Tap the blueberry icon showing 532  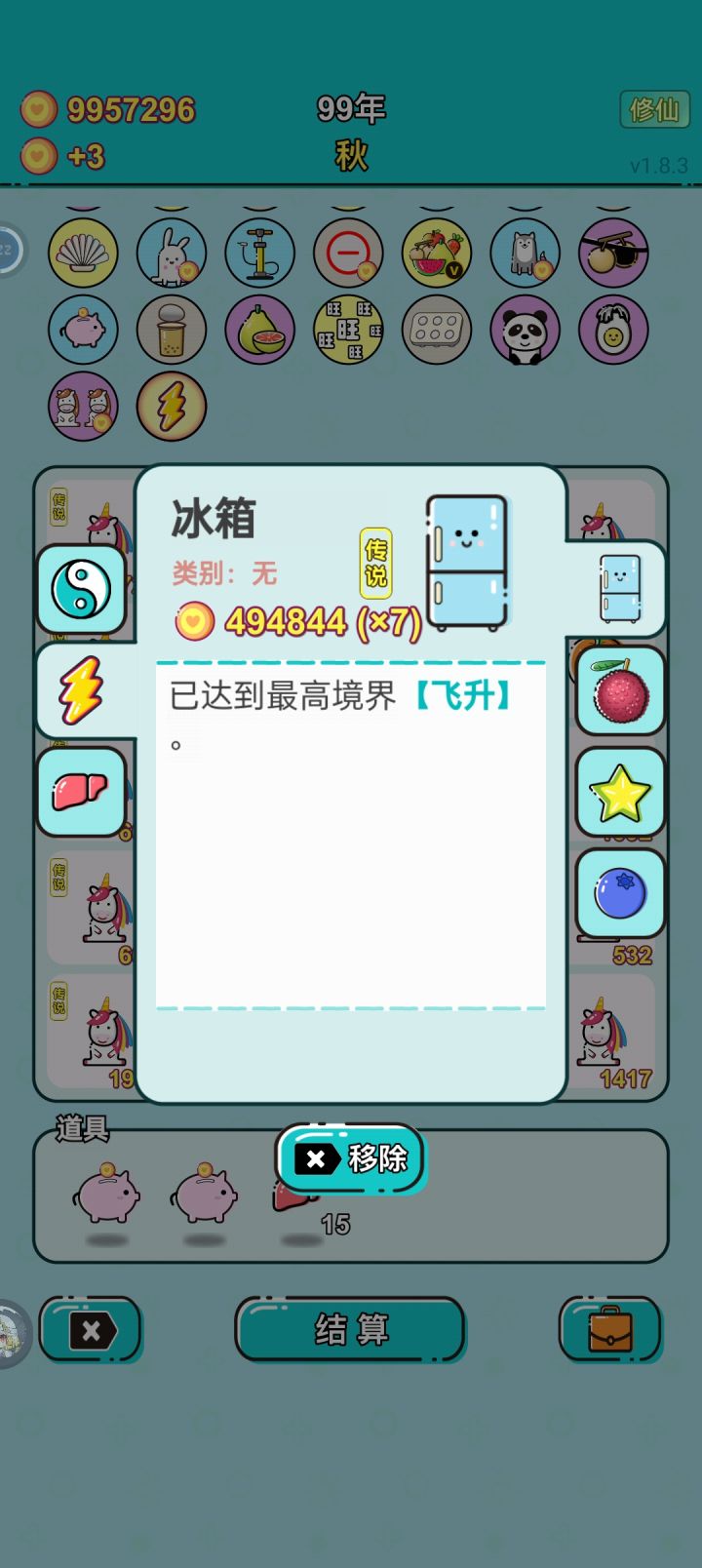coord(620,892)
